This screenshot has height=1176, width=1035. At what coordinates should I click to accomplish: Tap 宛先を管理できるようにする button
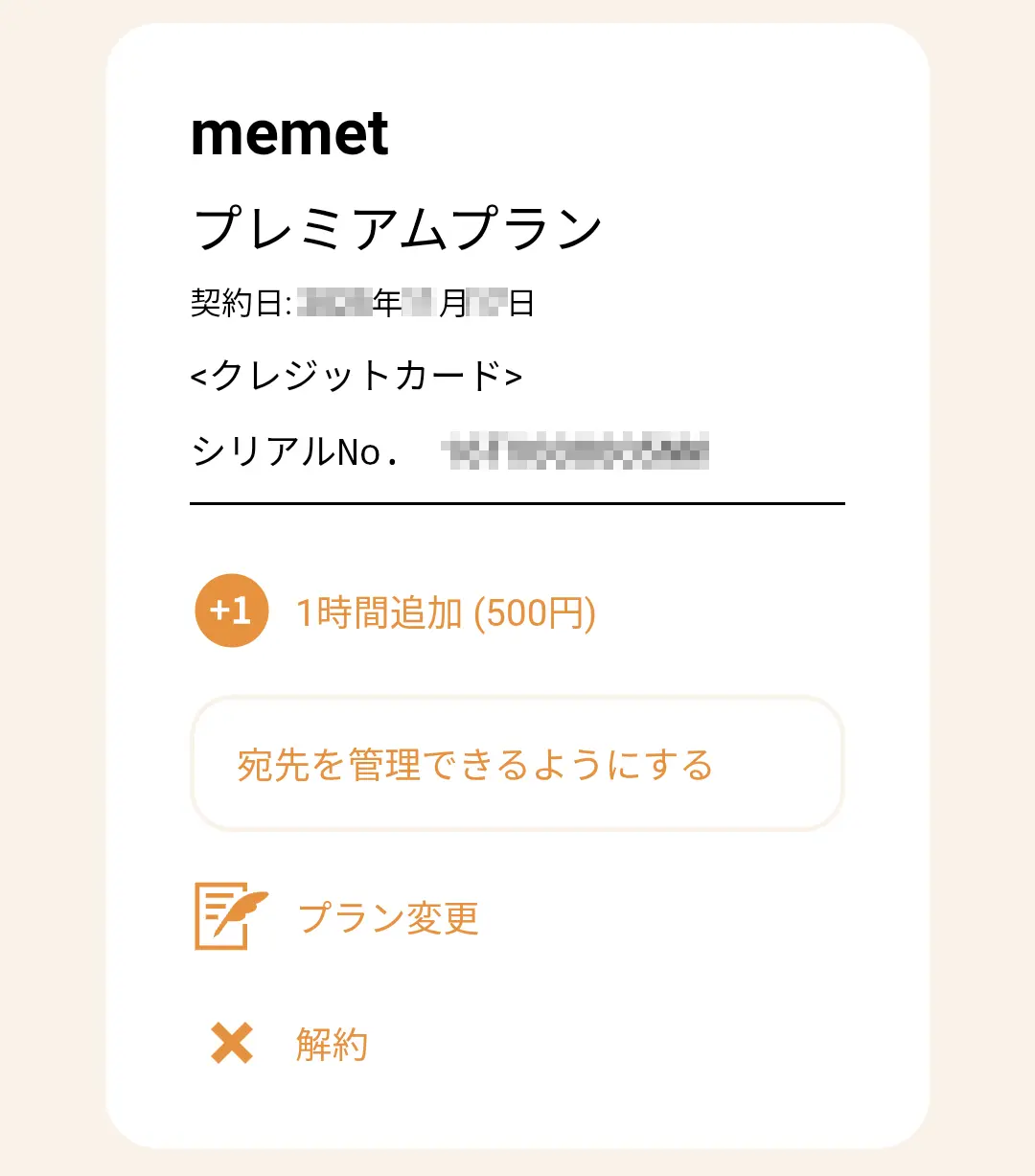(517, 764)
